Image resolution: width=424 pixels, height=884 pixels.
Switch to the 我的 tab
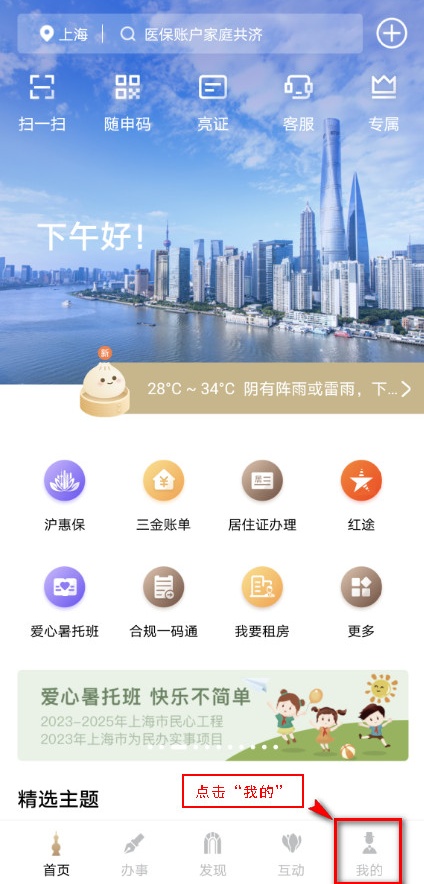(x=369, y=855)
